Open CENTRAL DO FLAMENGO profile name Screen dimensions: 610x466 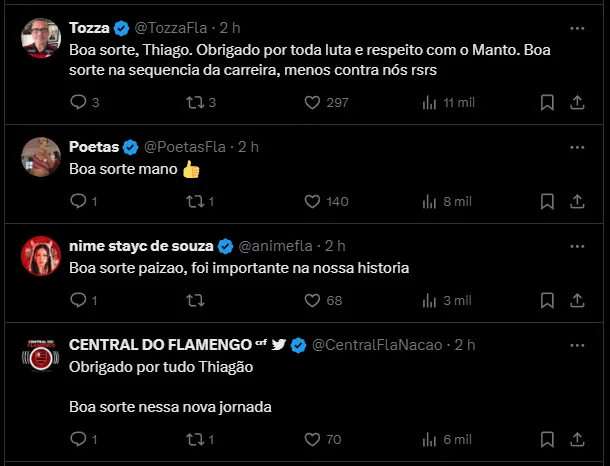click(159, 345)
